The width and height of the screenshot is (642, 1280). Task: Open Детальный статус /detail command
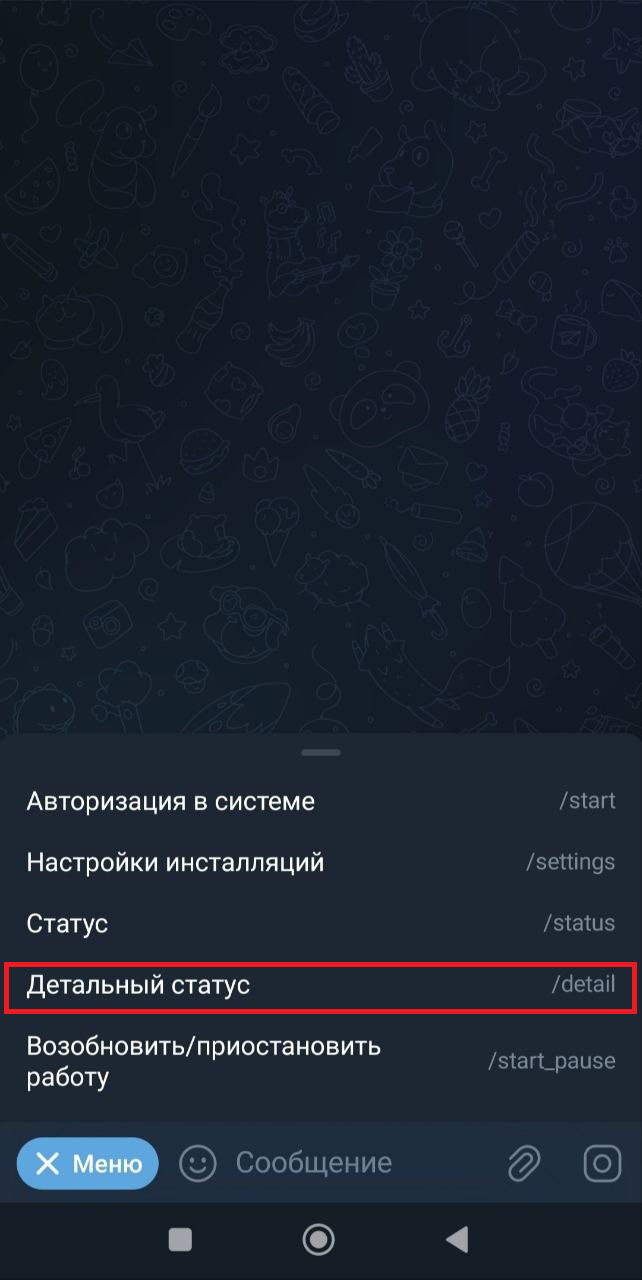click(321, 985)
